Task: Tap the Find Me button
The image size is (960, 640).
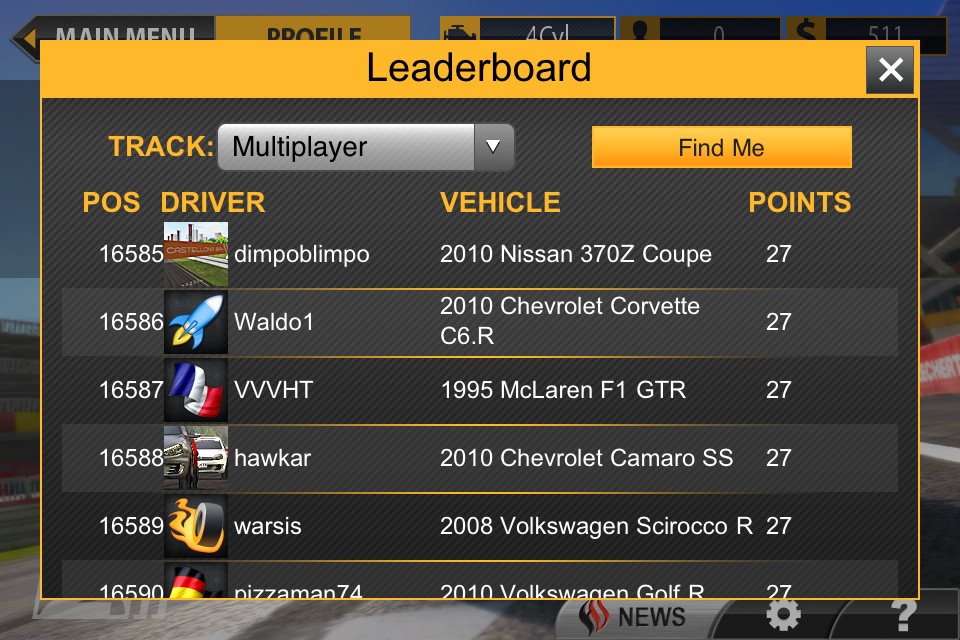Action: pos(721,148)
